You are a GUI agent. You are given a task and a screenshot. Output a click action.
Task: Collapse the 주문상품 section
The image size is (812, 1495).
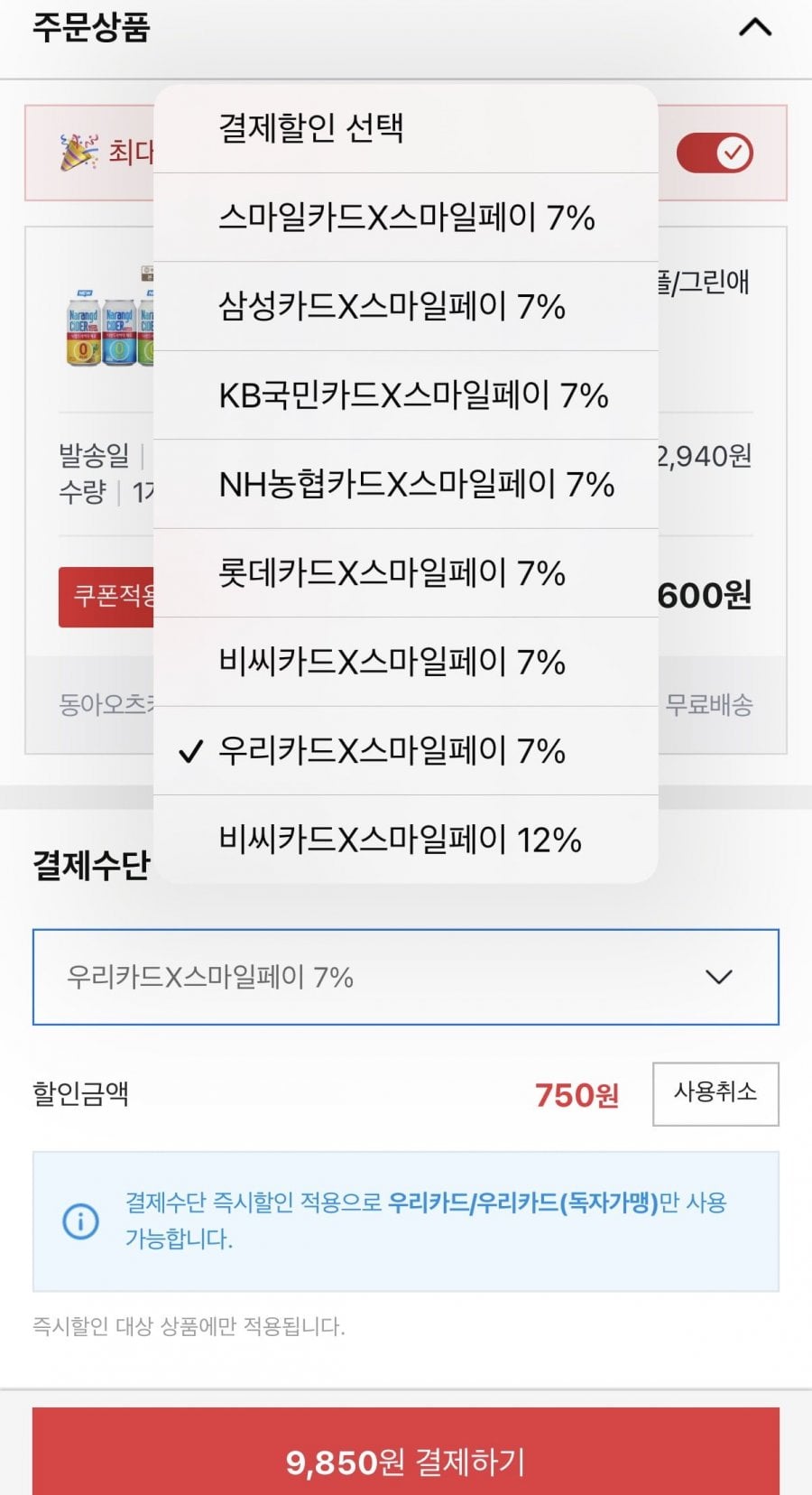pyautogui.click(x=755, y=27)
